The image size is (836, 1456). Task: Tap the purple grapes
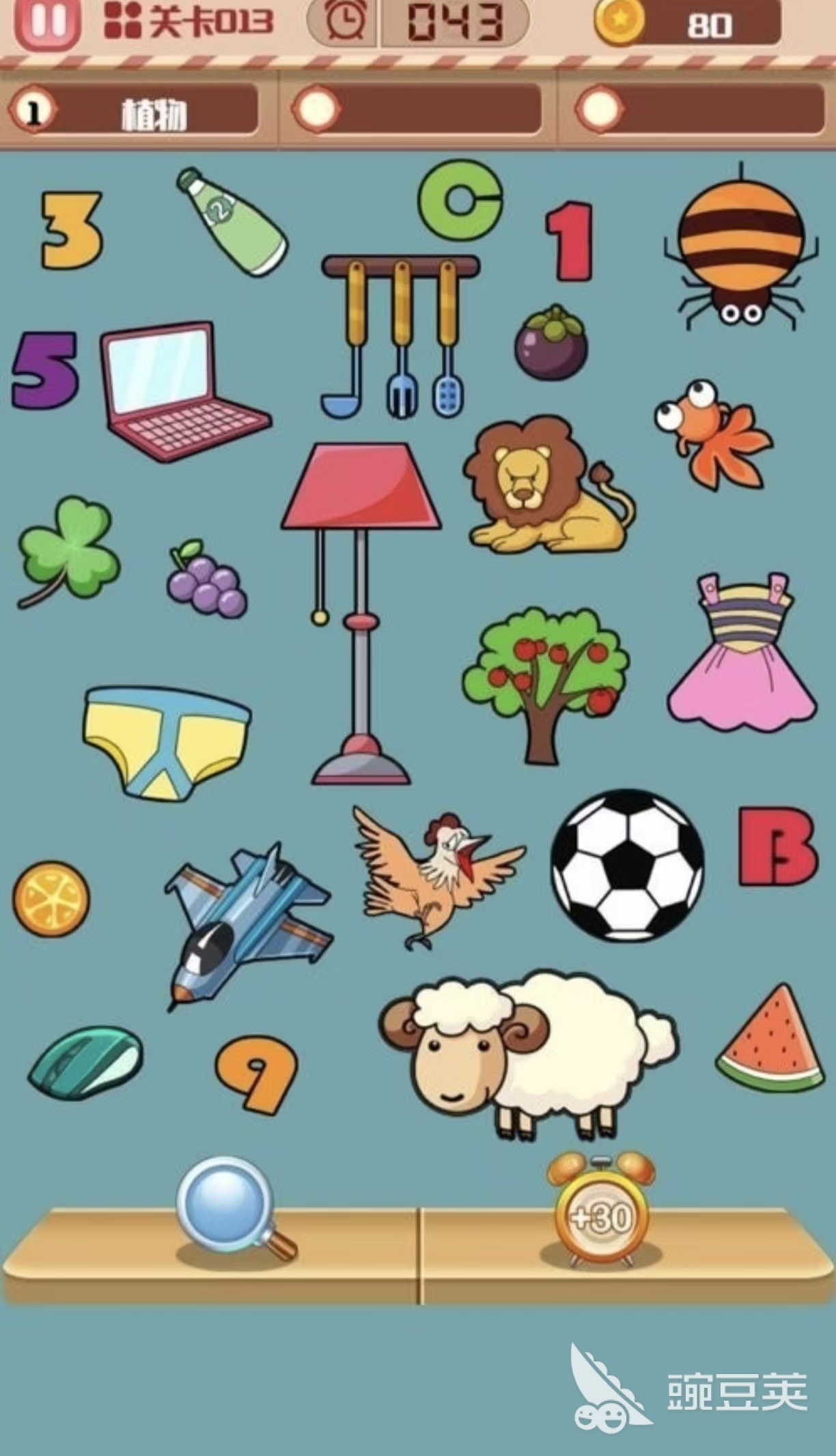tap(207, 582)
